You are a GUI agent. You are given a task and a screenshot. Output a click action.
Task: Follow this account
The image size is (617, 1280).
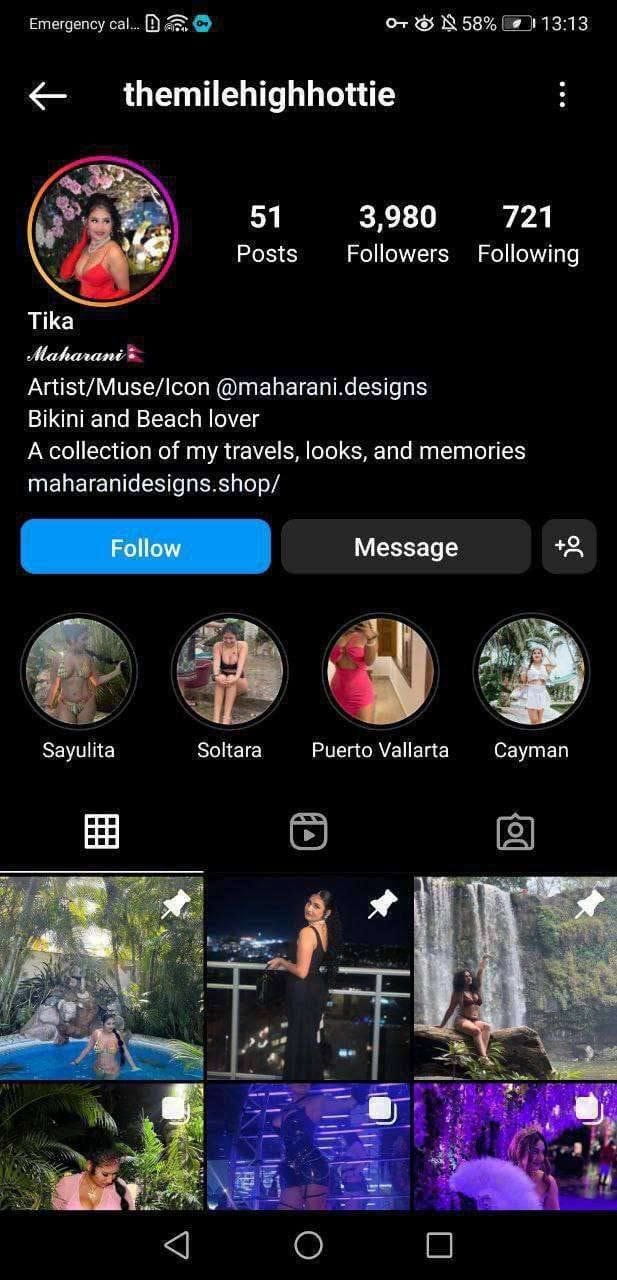click(146, 547)
